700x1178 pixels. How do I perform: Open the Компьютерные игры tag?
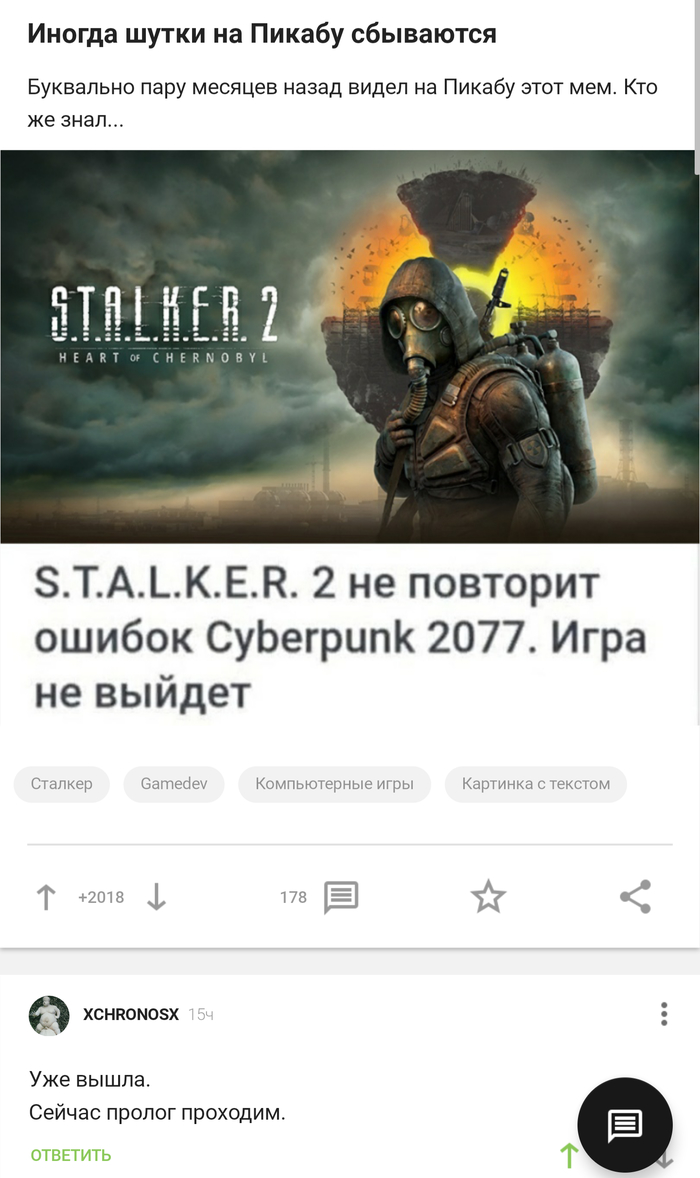[334, 784]
